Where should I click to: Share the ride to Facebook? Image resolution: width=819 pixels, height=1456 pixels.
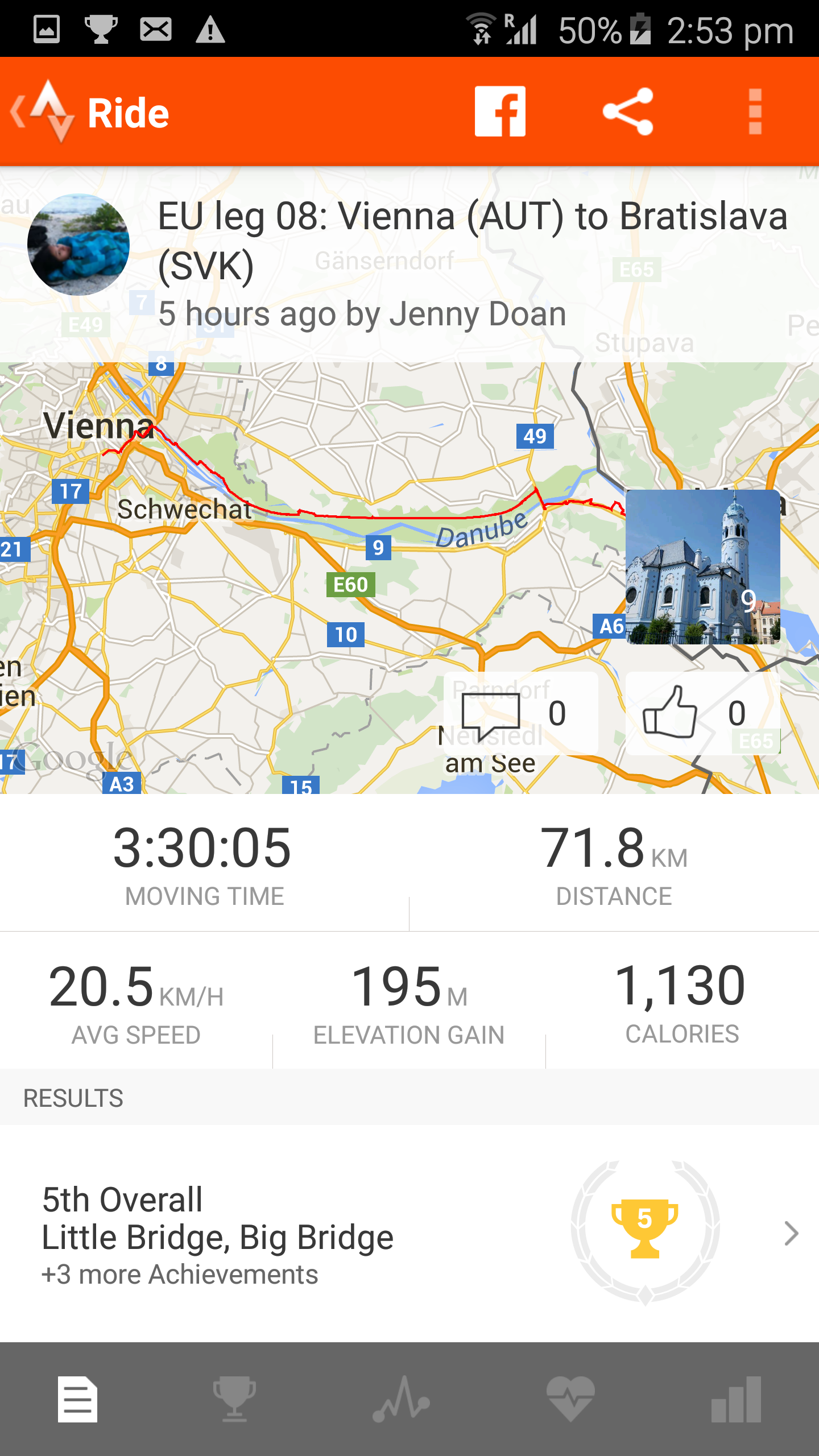pyautogui.click(x=500, y=111)
